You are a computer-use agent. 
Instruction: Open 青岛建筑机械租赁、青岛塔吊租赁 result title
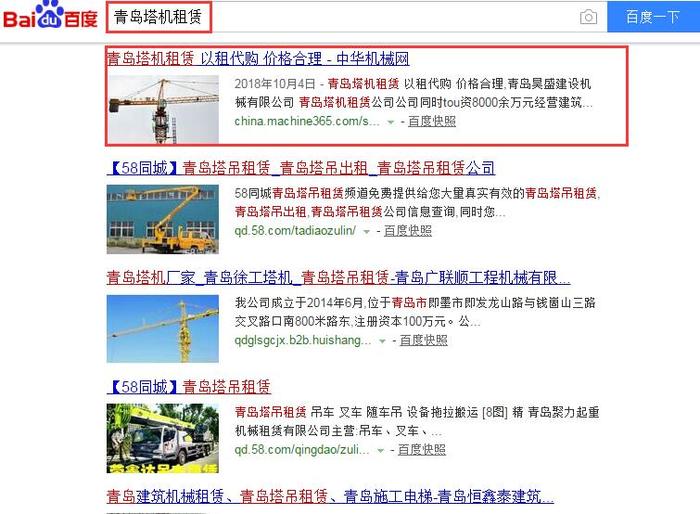coord(330,496)
